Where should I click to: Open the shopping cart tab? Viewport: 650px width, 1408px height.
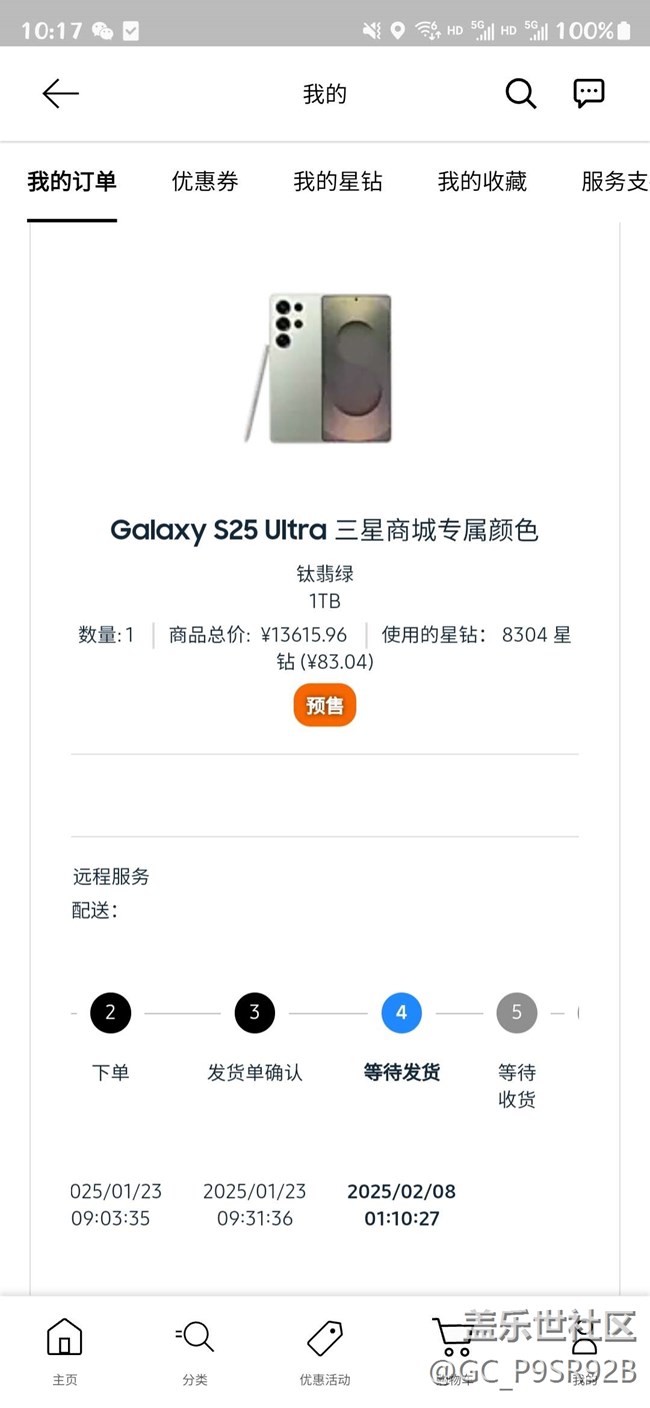pos(453,1351)
